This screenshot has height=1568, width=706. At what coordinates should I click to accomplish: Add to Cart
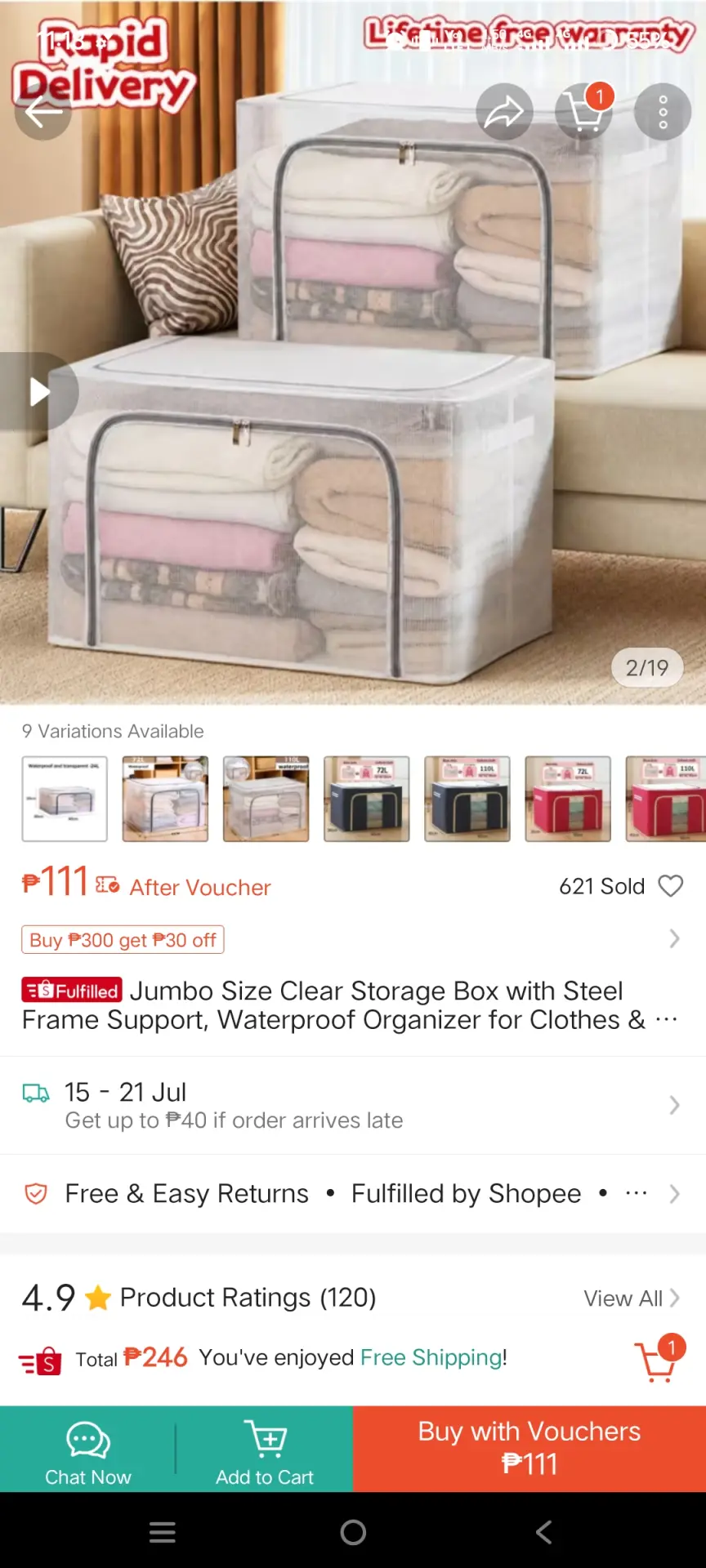point(265,1450)
